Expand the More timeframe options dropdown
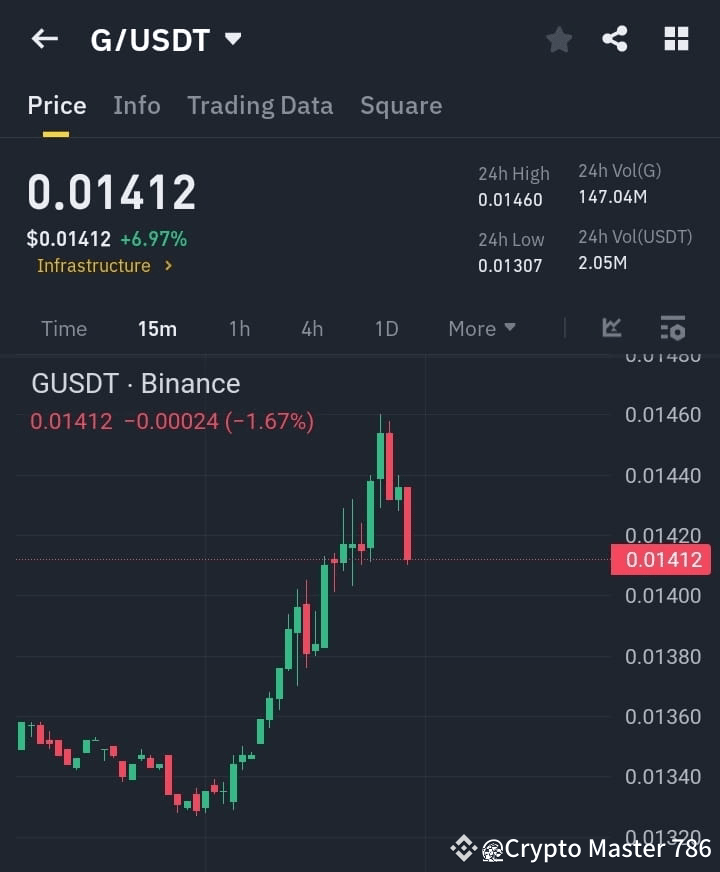 click(481, 328)
